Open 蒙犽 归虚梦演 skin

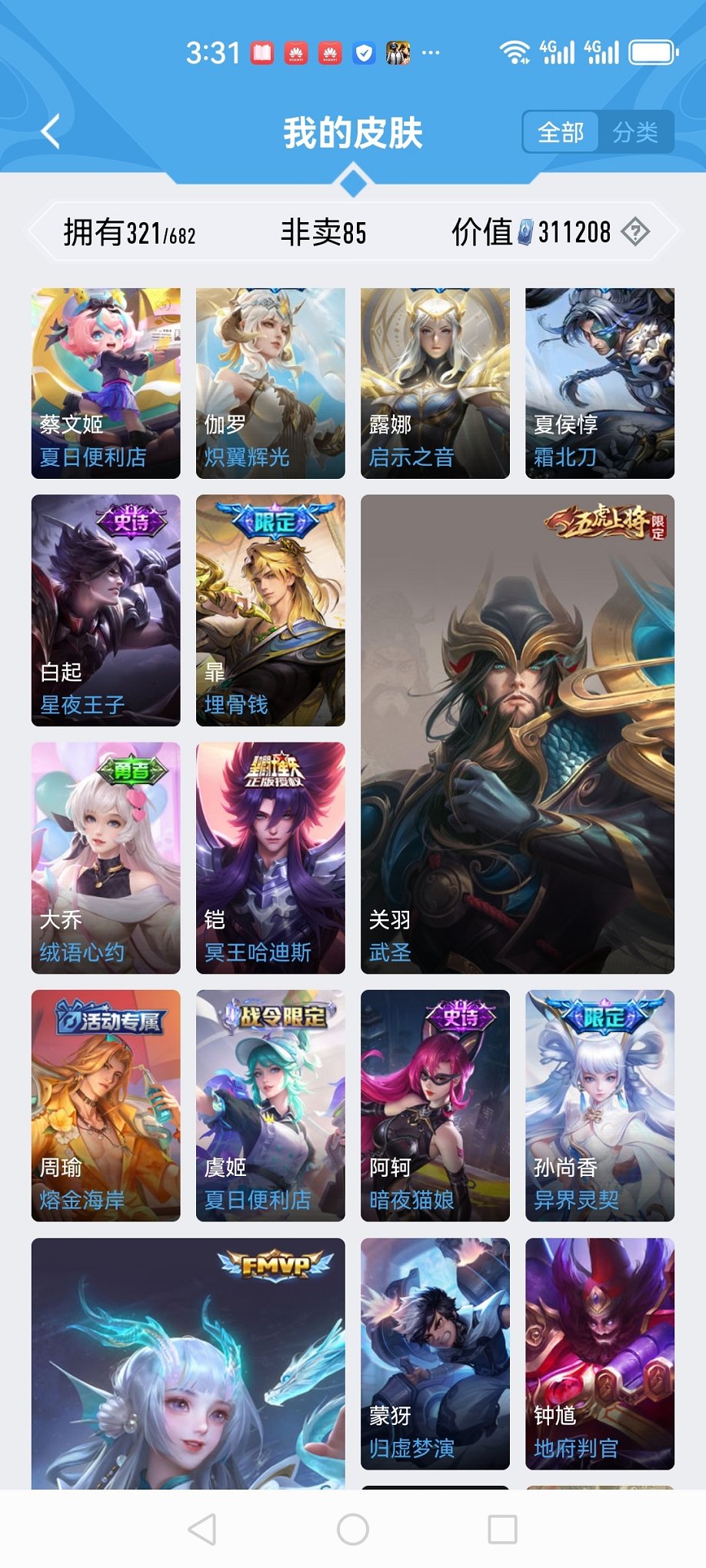point(435,1354)
